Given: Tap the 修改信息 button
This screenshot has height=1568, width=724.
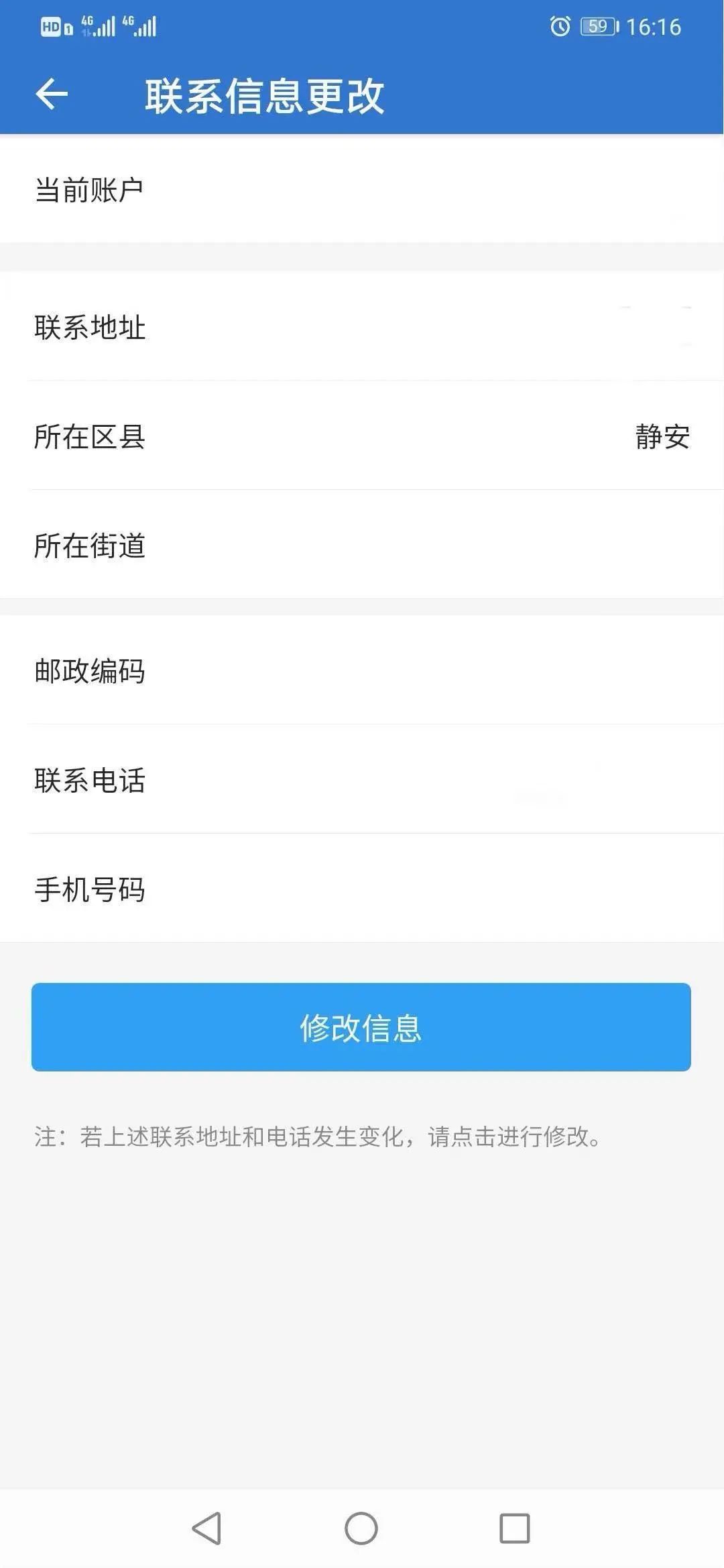Looking at the screenshot, I should [361, 1027].
